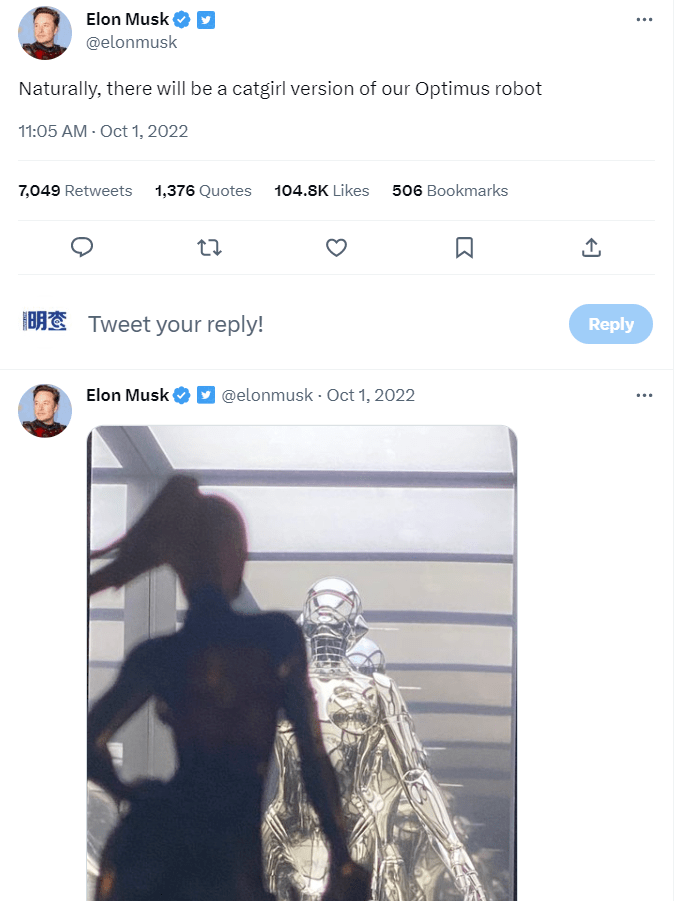Like the catgirl Optimus tweet
683x901 pixels.
click(336, 247)
